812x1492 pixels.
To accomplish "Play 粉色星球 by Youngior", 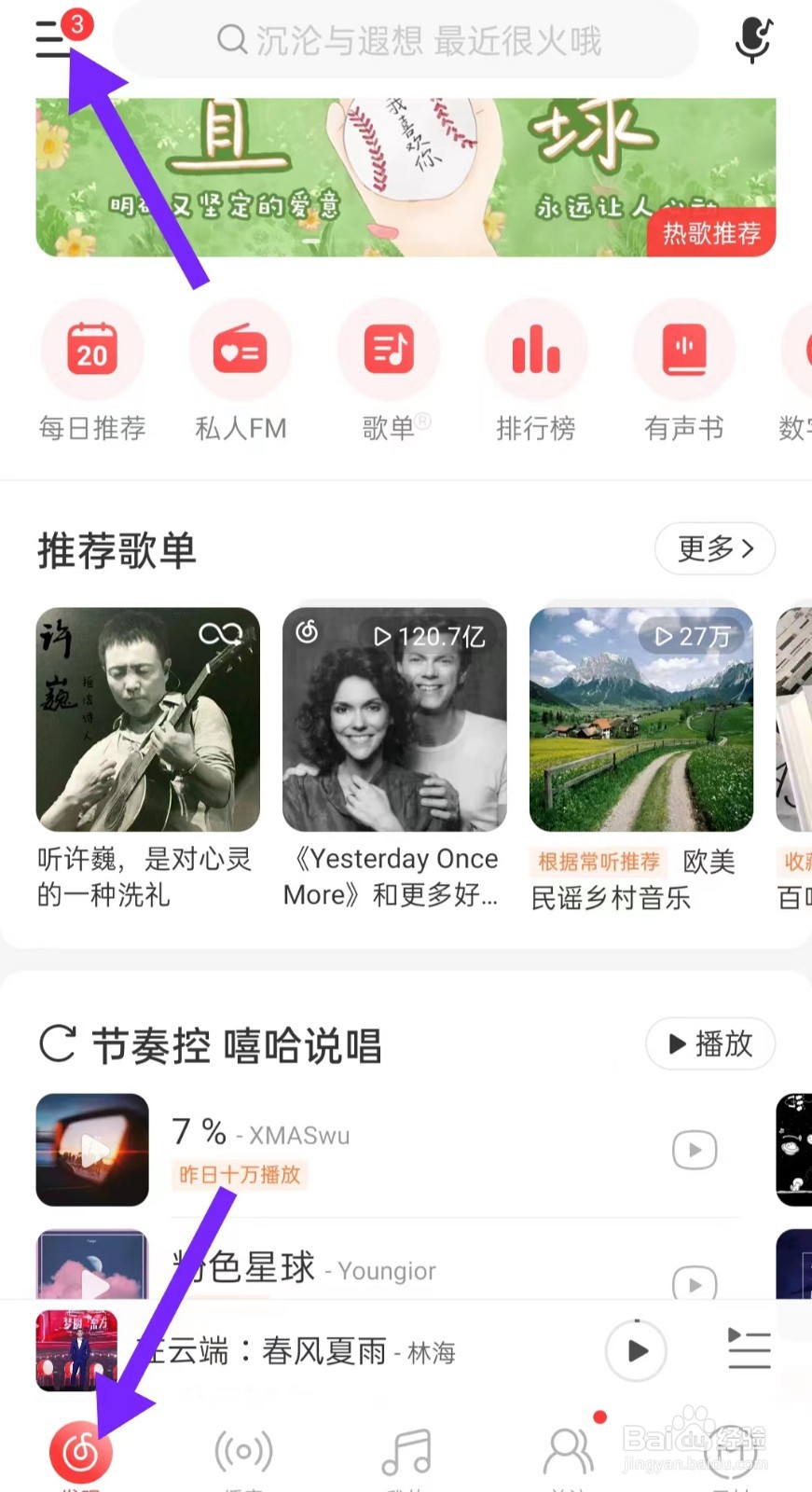I will pyautogui.click(x=695, y=1282).
